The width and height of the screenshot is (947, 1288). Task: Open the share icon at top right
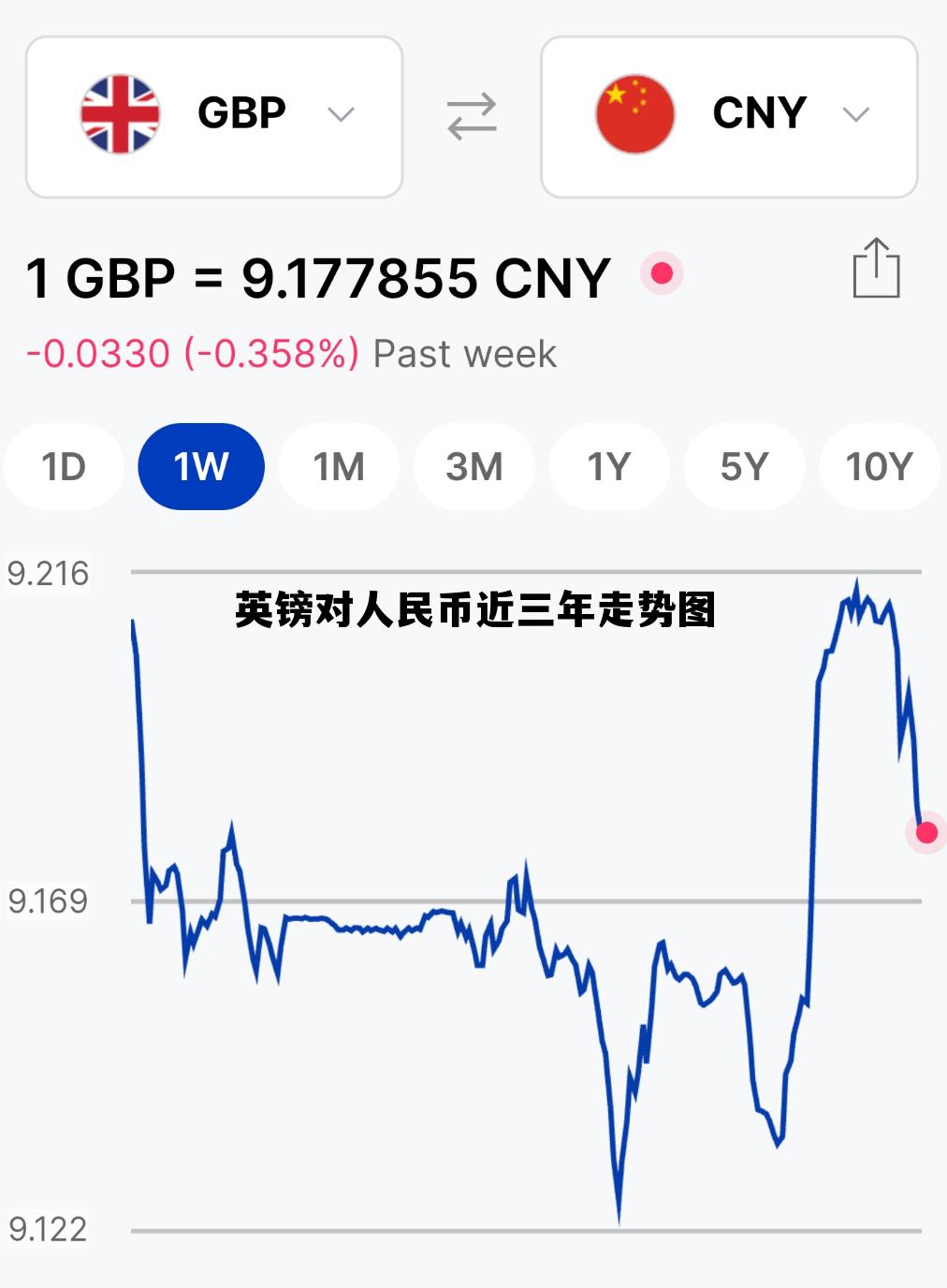pos(874,272)
